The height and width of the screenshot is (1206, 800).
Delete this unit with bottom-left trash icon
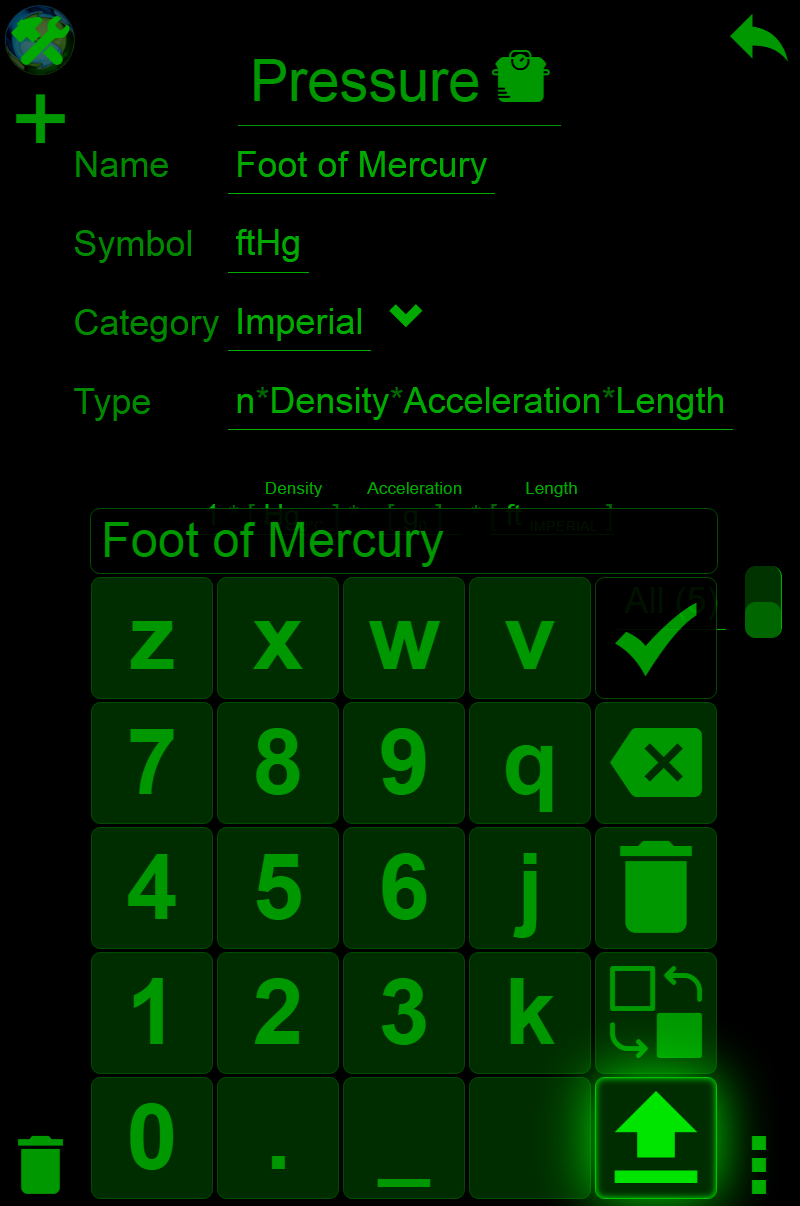coord(40,1165)
